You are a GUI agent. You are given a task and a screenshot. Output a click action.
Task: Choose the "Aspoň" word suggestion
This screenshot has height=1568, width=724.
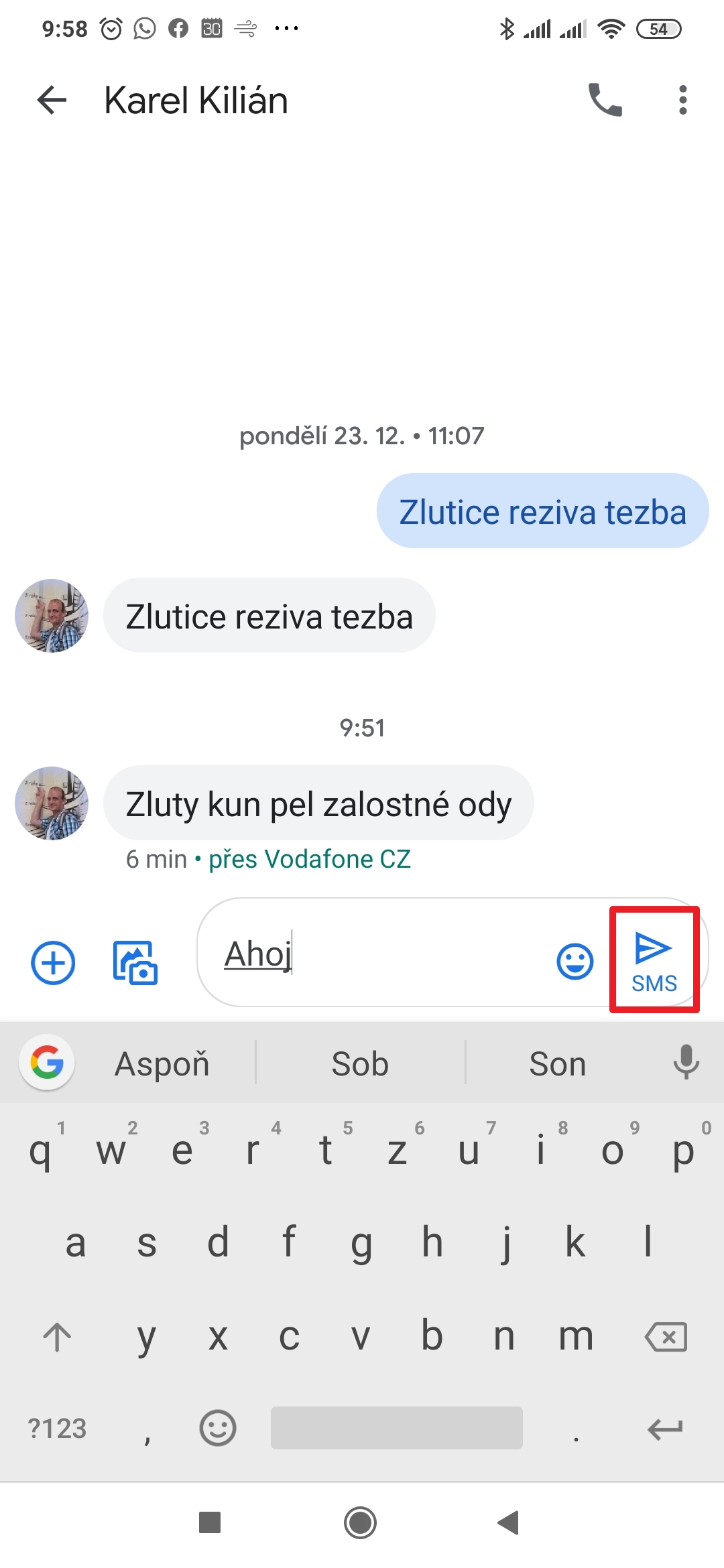coord(162,1063)
